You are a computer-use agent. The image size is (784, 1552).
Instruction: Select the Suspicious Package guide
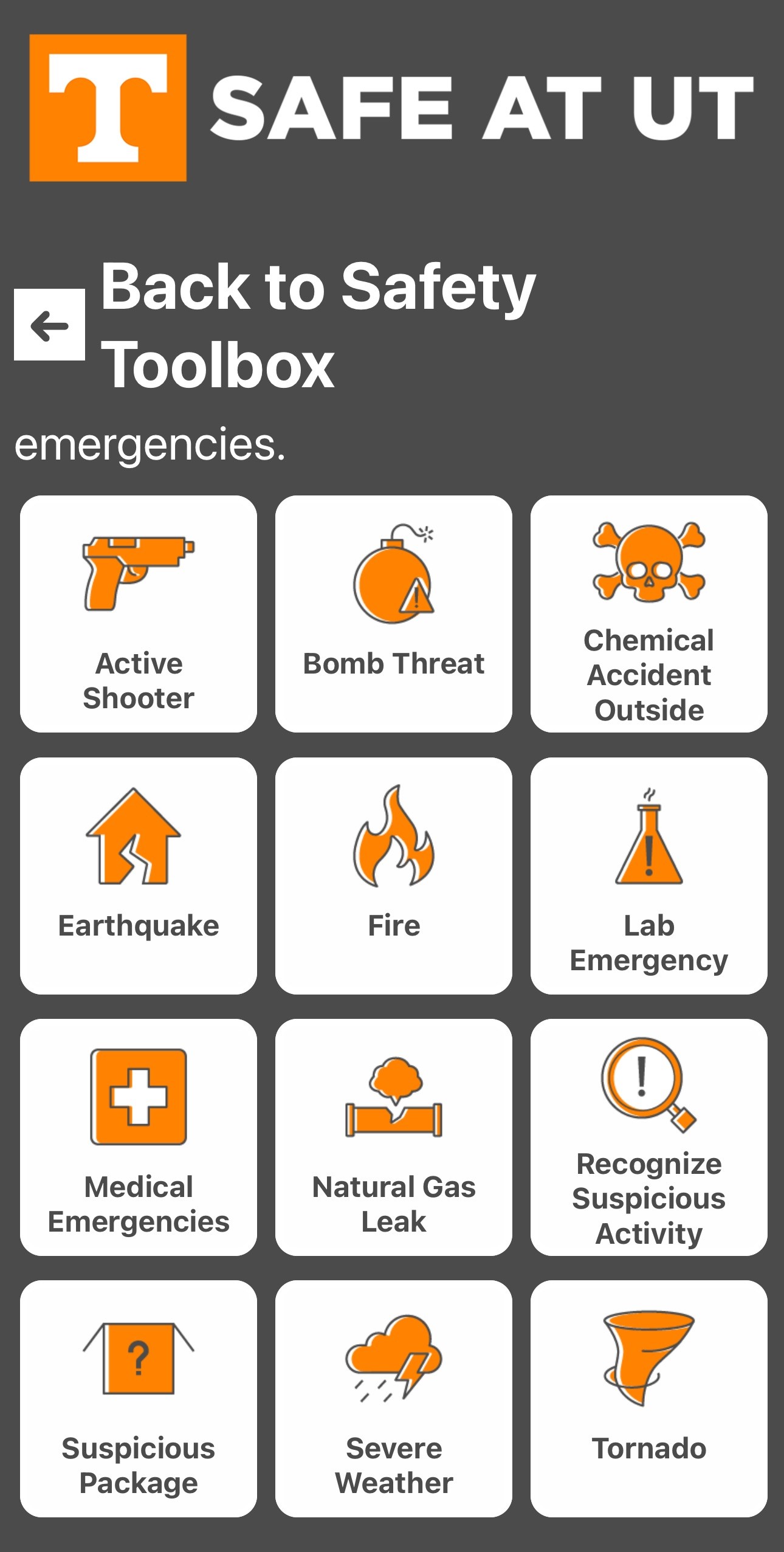click(x=138, y=1392)
